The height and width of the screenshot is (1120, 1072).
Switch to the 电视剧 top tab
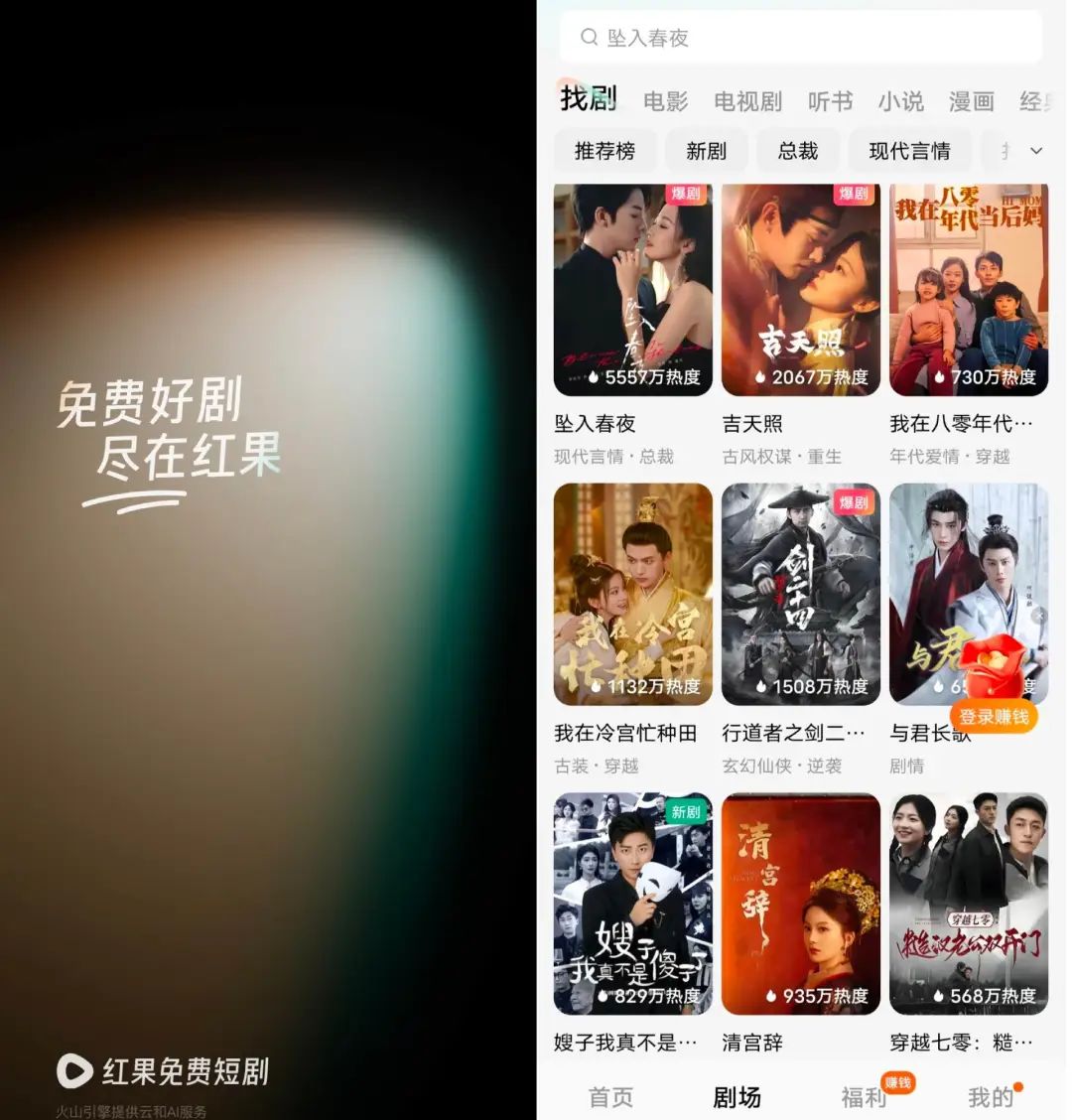(747, 101)
